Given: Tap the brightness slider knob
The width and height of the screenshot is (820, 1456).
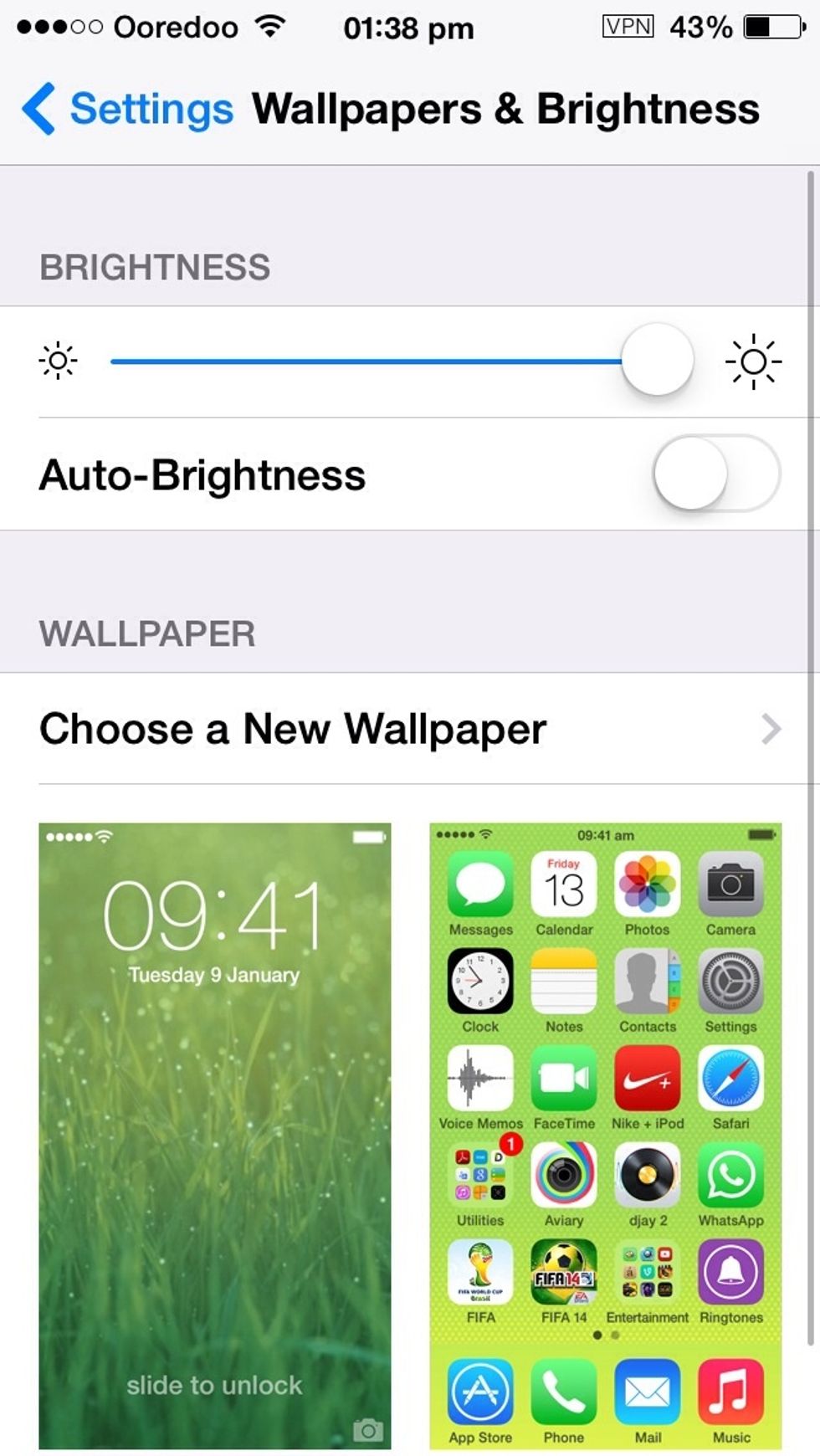Looking at the screenshot, I should [x=658, y=361].
